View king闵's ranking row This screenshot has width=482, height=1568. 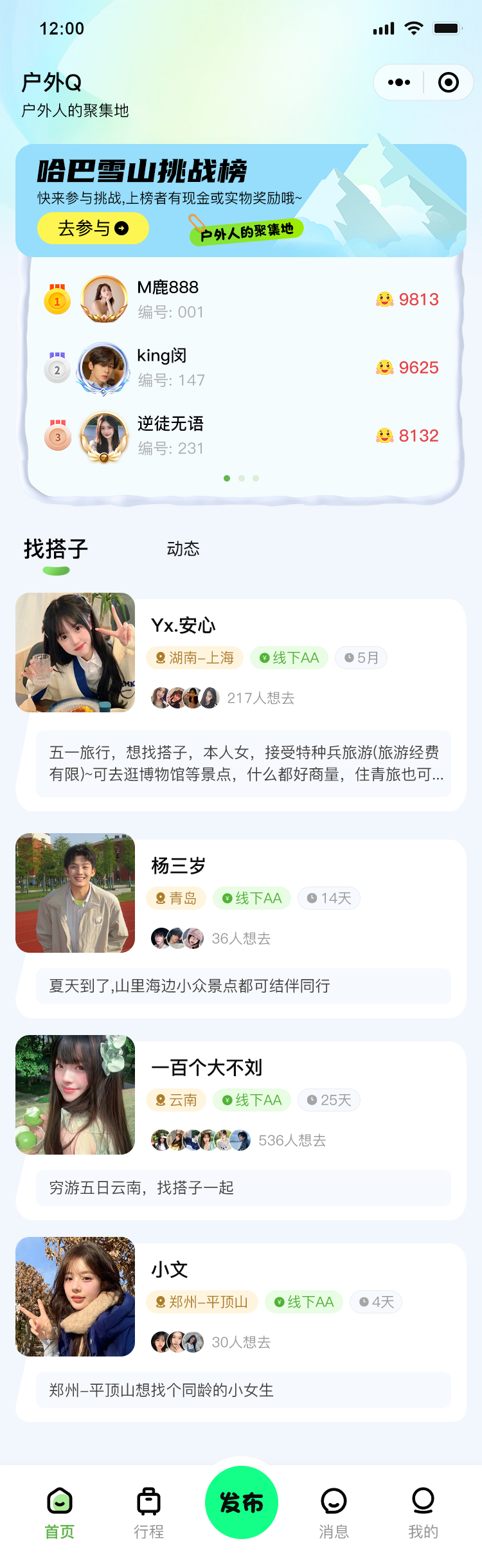(x=241, y=368)
